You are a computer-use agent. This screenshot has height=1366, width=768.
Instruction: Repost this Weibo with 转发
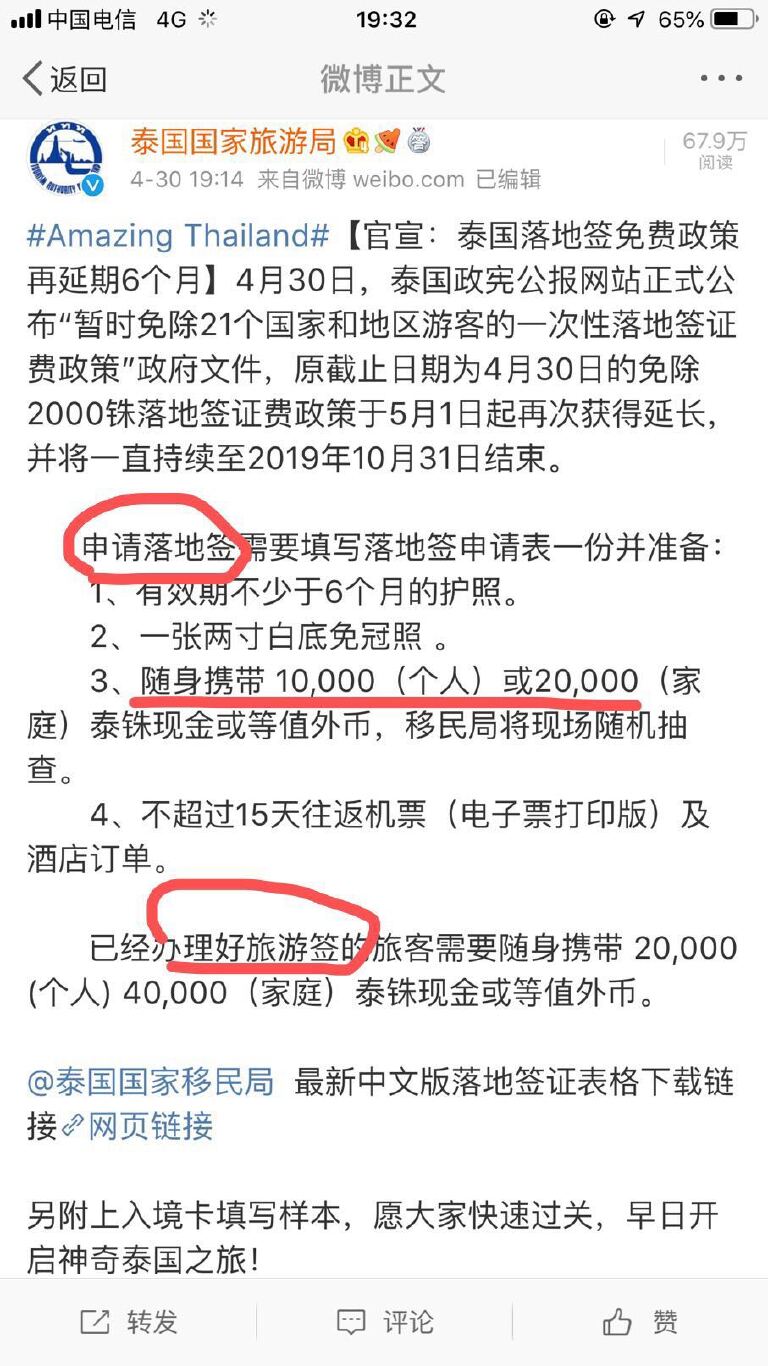[128, 1322]
